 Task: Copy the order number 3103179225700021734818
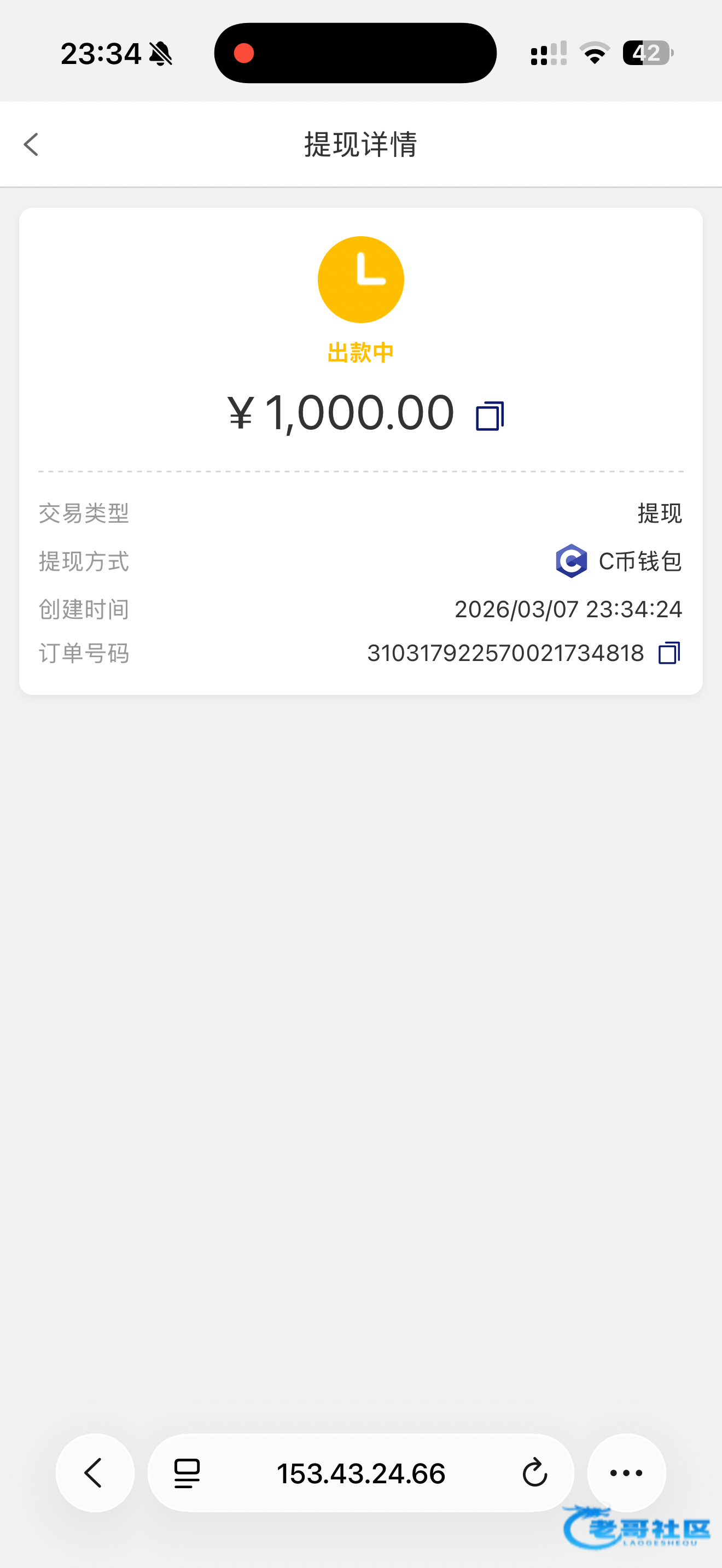point(669,653)
